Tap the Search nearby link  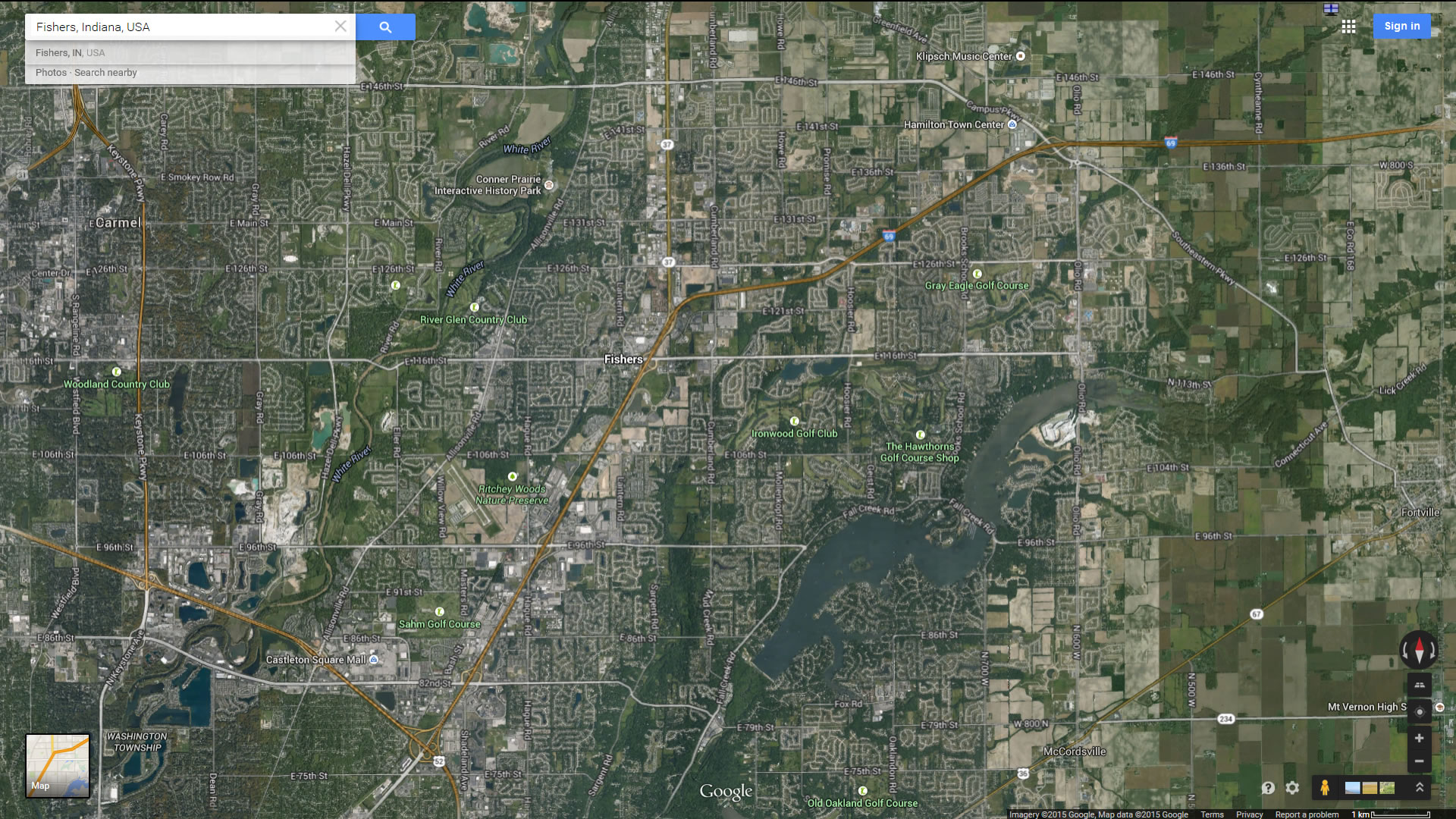(x=105, y=73)
